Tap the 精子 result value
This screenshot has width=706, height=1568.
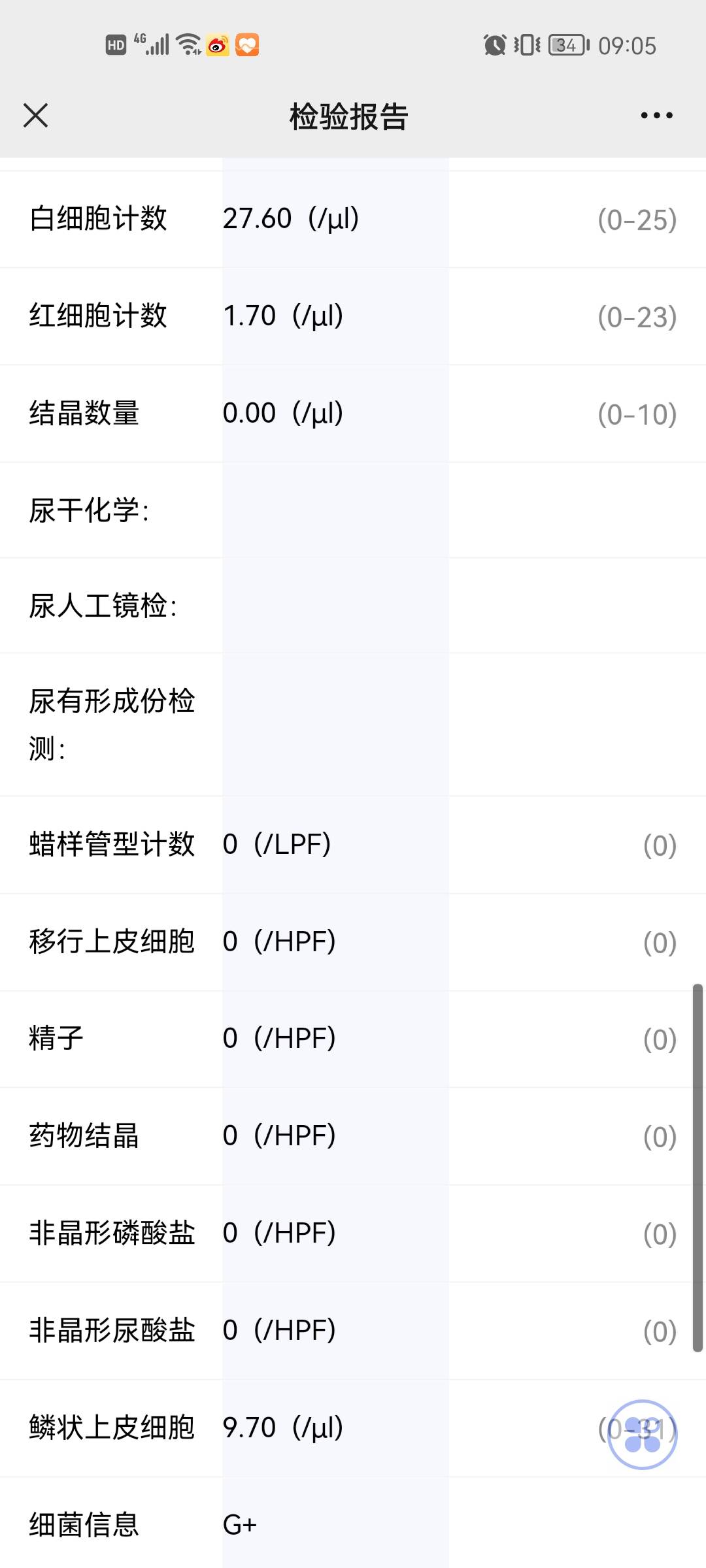[x=281, y=1037]
